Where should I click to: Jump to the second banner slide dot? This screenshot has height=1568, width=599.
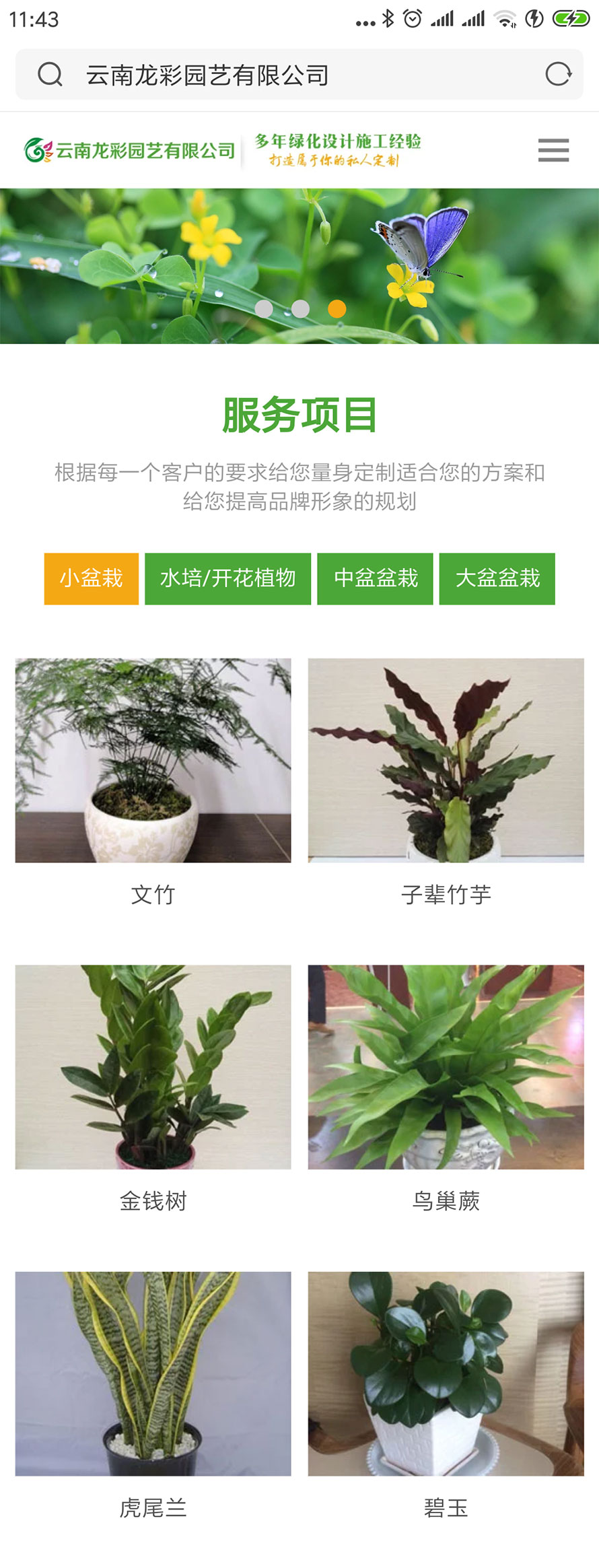click(x=300, y=308)
